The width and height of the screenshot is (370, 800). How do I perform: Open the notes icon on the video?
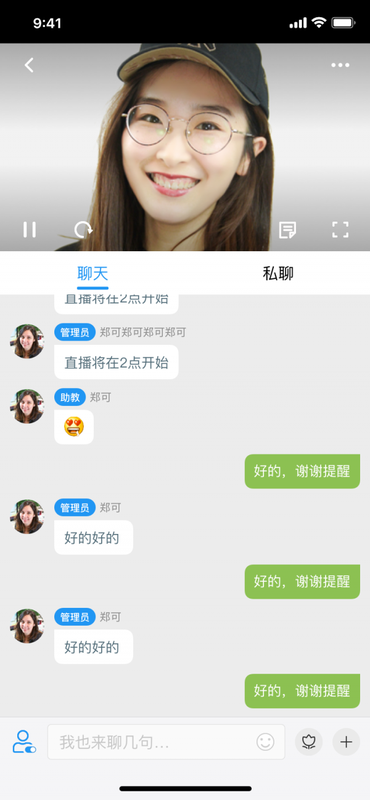point(287,230)
